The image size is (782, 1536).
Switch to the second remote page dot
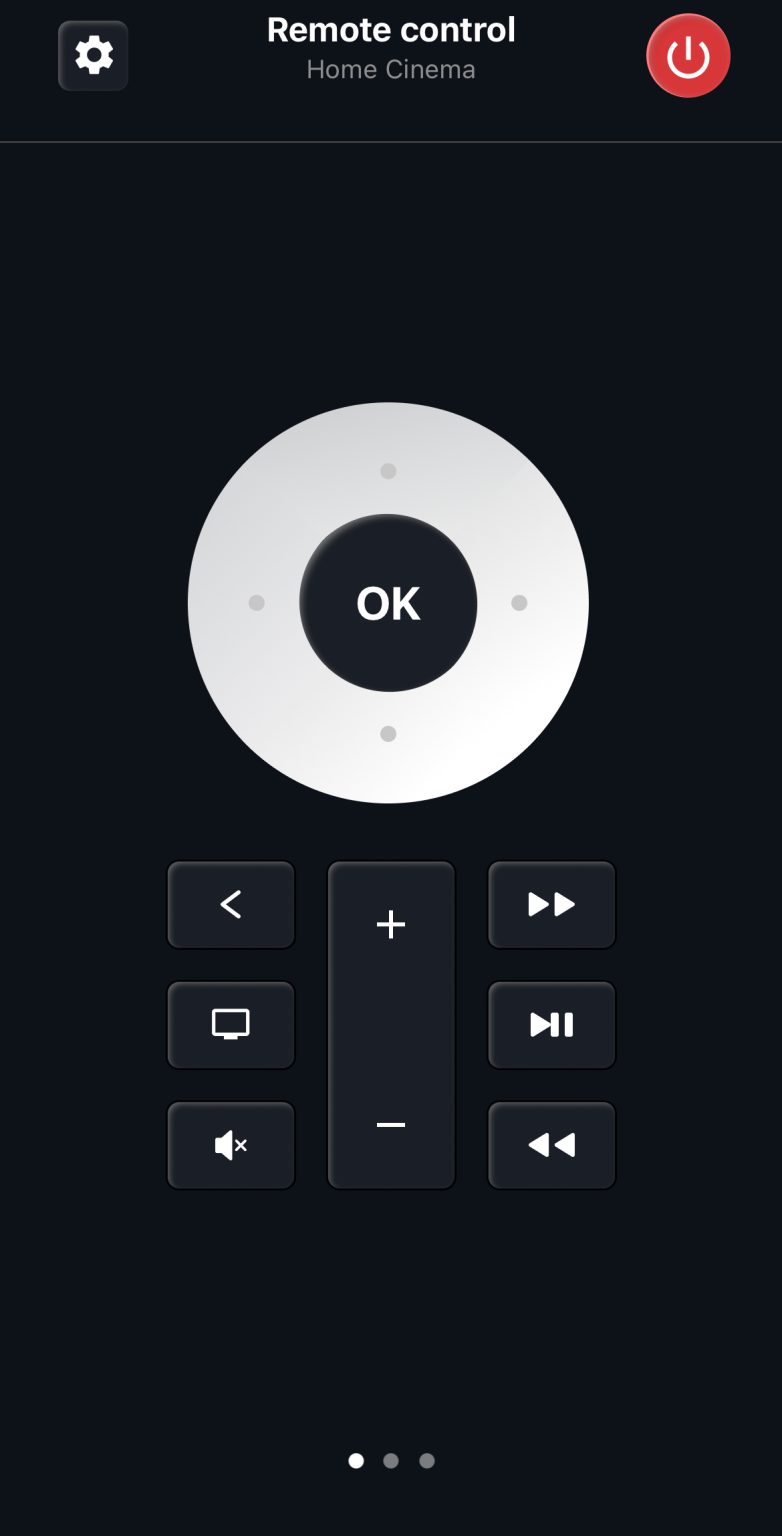(391, 1461)
